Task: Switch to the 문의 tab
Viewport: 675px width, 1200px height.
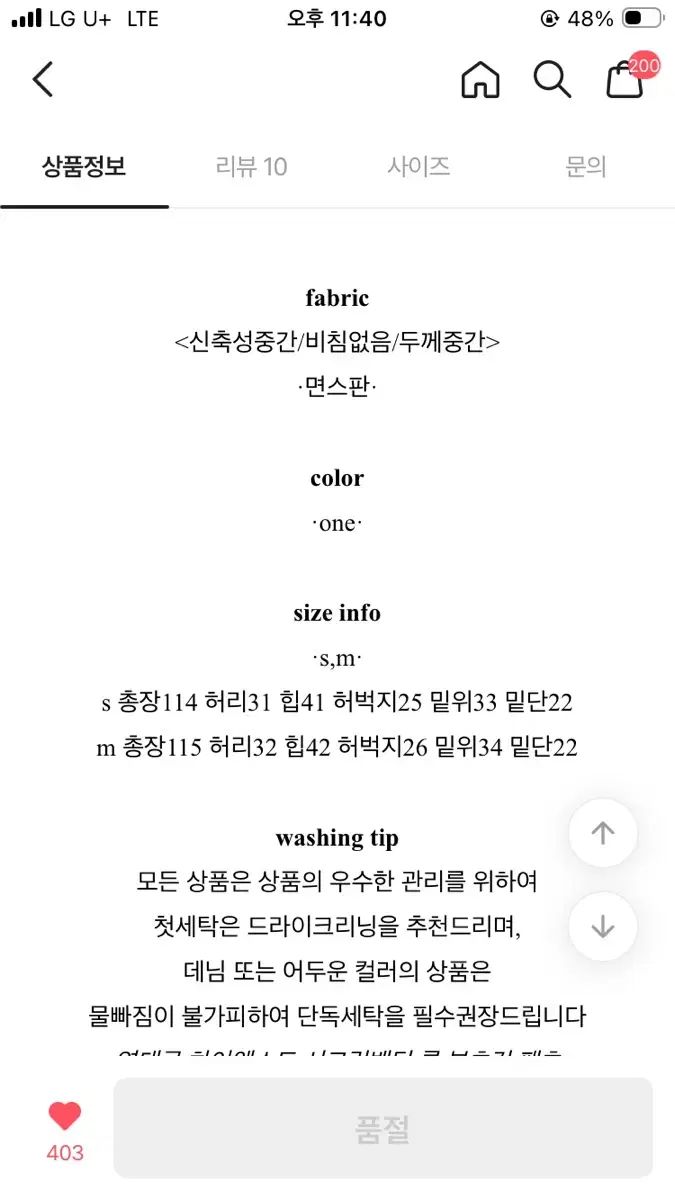Action: 586,166
